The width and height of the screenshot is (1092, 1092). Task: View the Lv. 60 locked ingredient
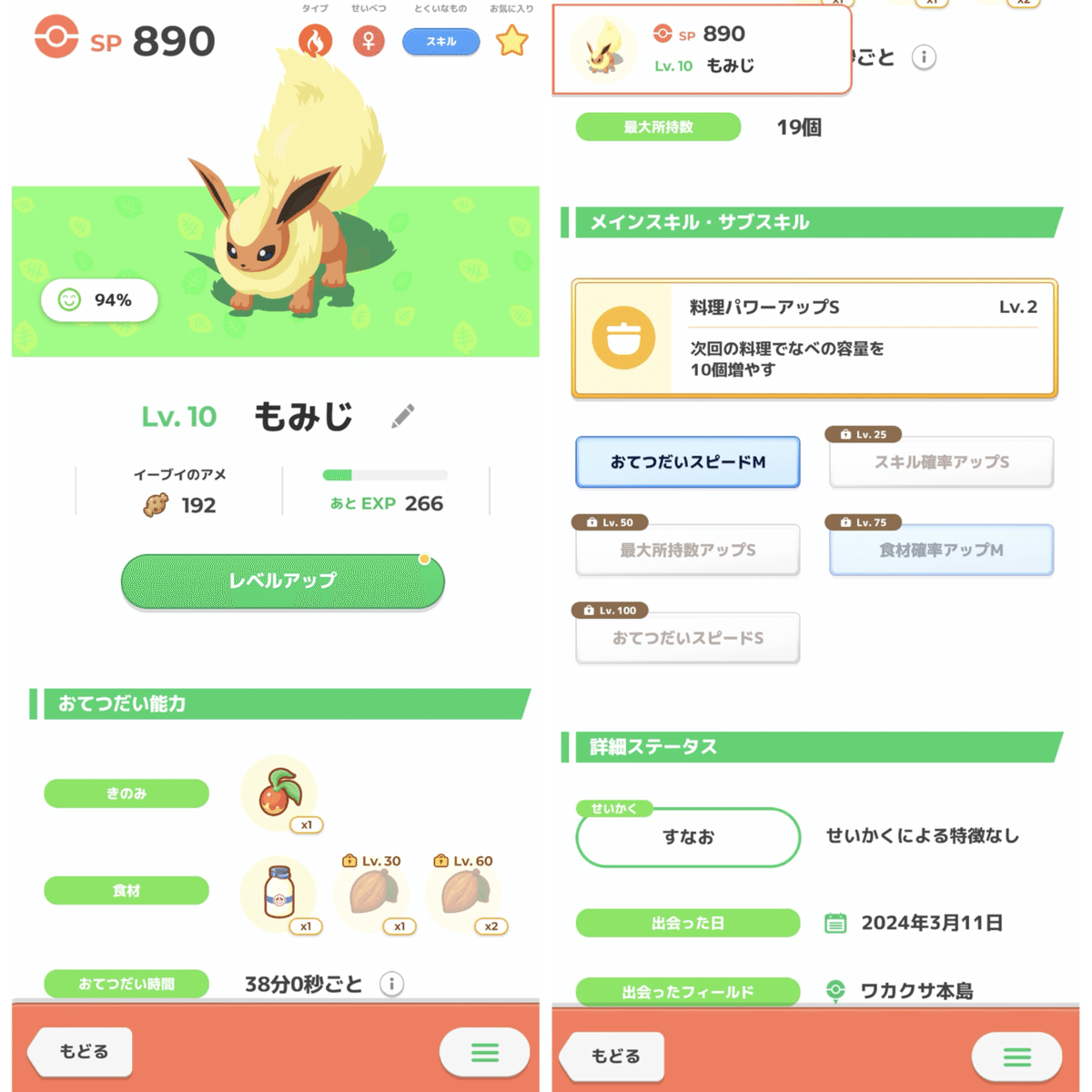pyautogui.click(x=464, y=895)
